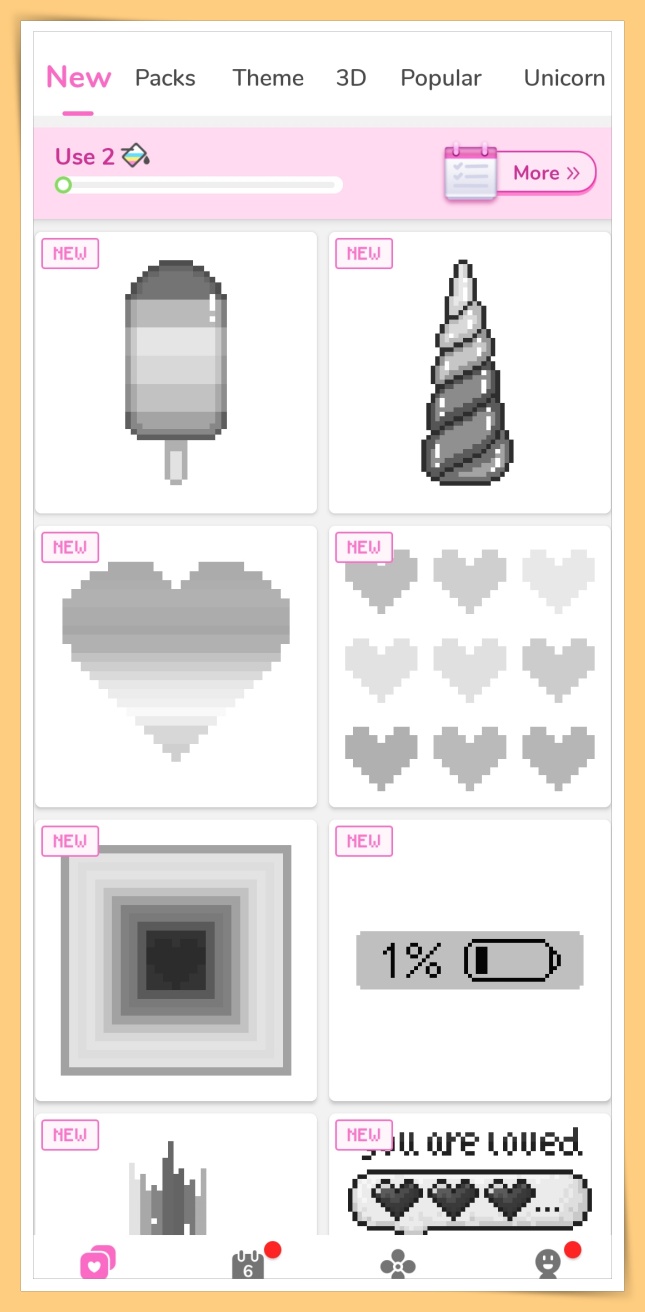Open the daily calendar tab

248,1263
